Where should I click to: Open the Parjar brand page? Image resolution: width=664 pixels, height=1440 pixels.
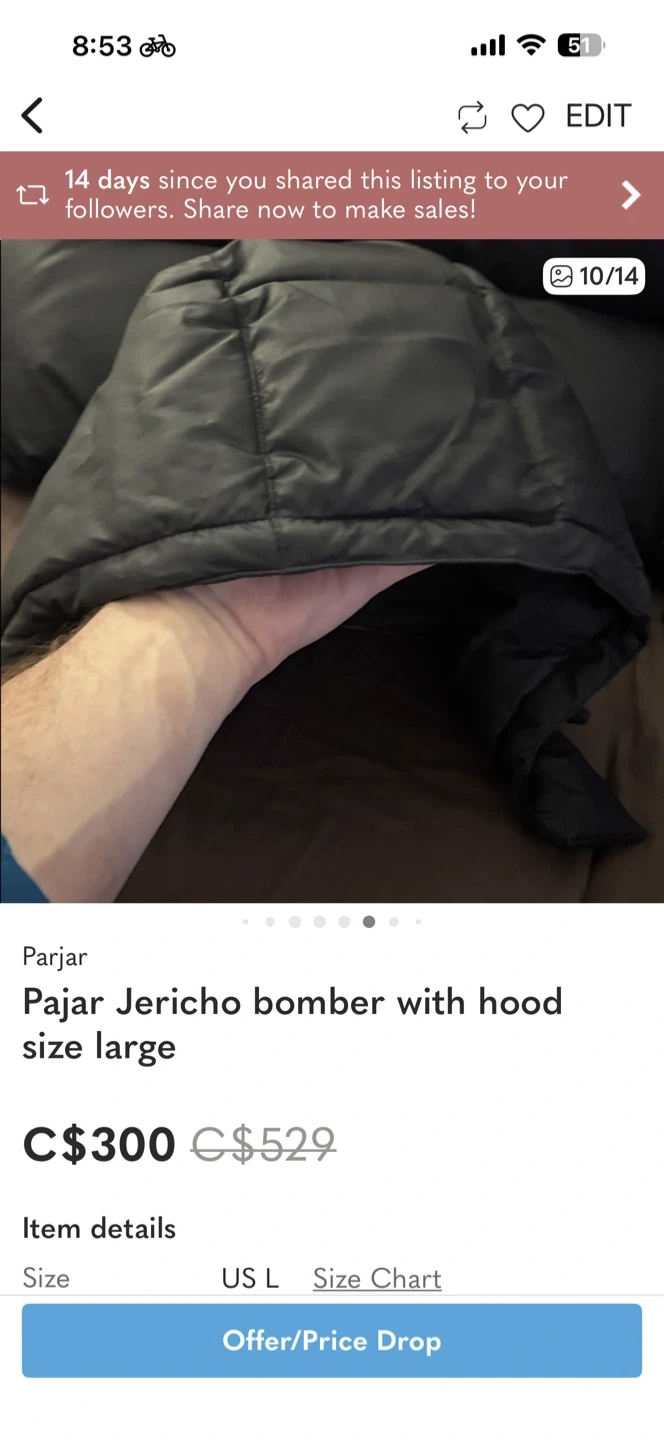(55, 957)
